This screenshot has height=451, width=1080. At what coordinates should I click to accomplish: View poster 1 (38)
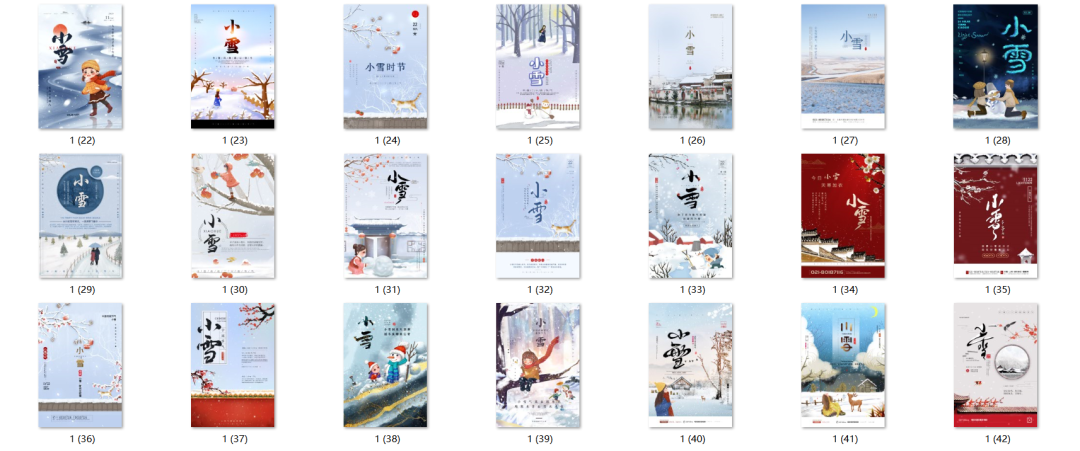coord(386,366)
